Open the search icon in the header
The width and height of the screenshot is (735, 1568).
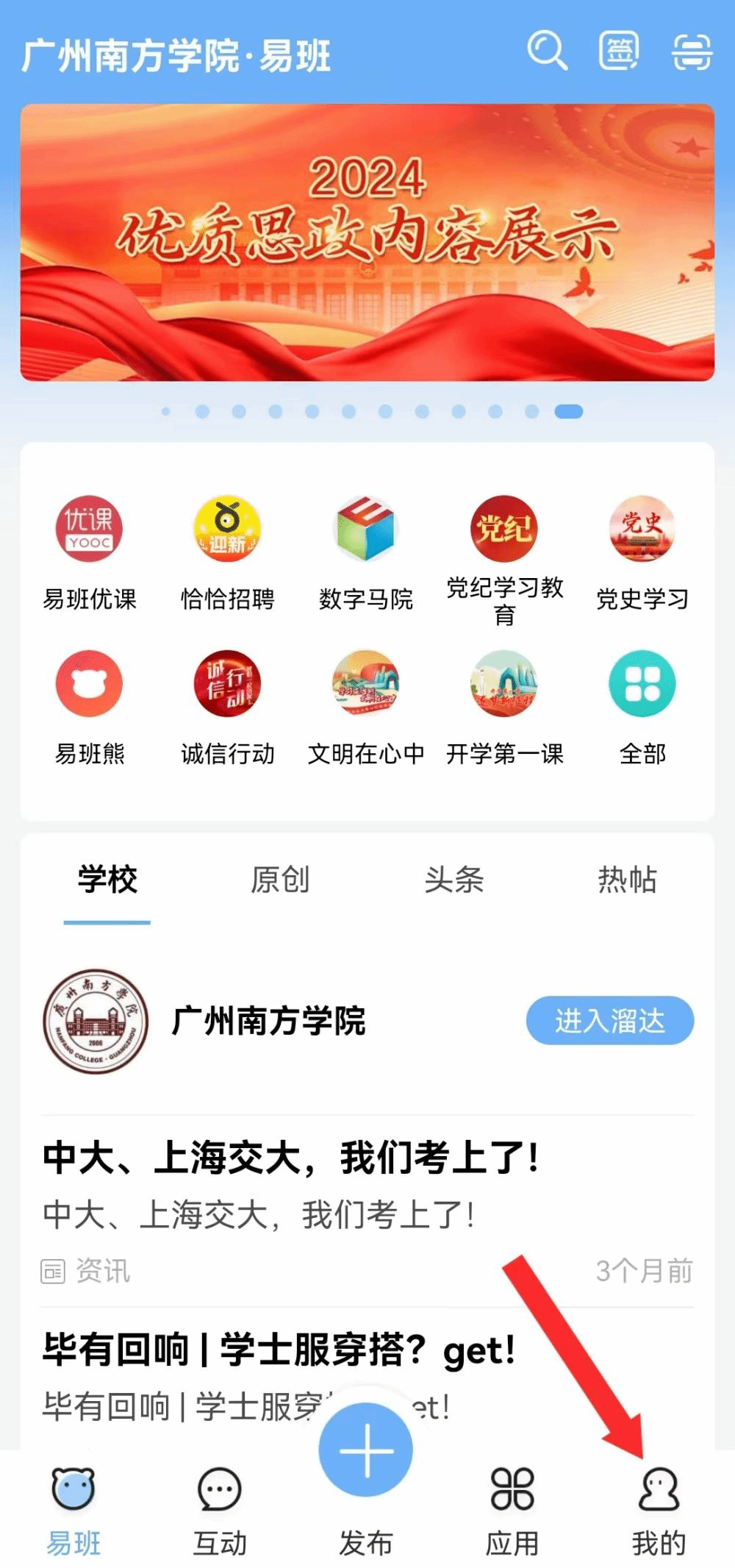(x=547, y=51)
